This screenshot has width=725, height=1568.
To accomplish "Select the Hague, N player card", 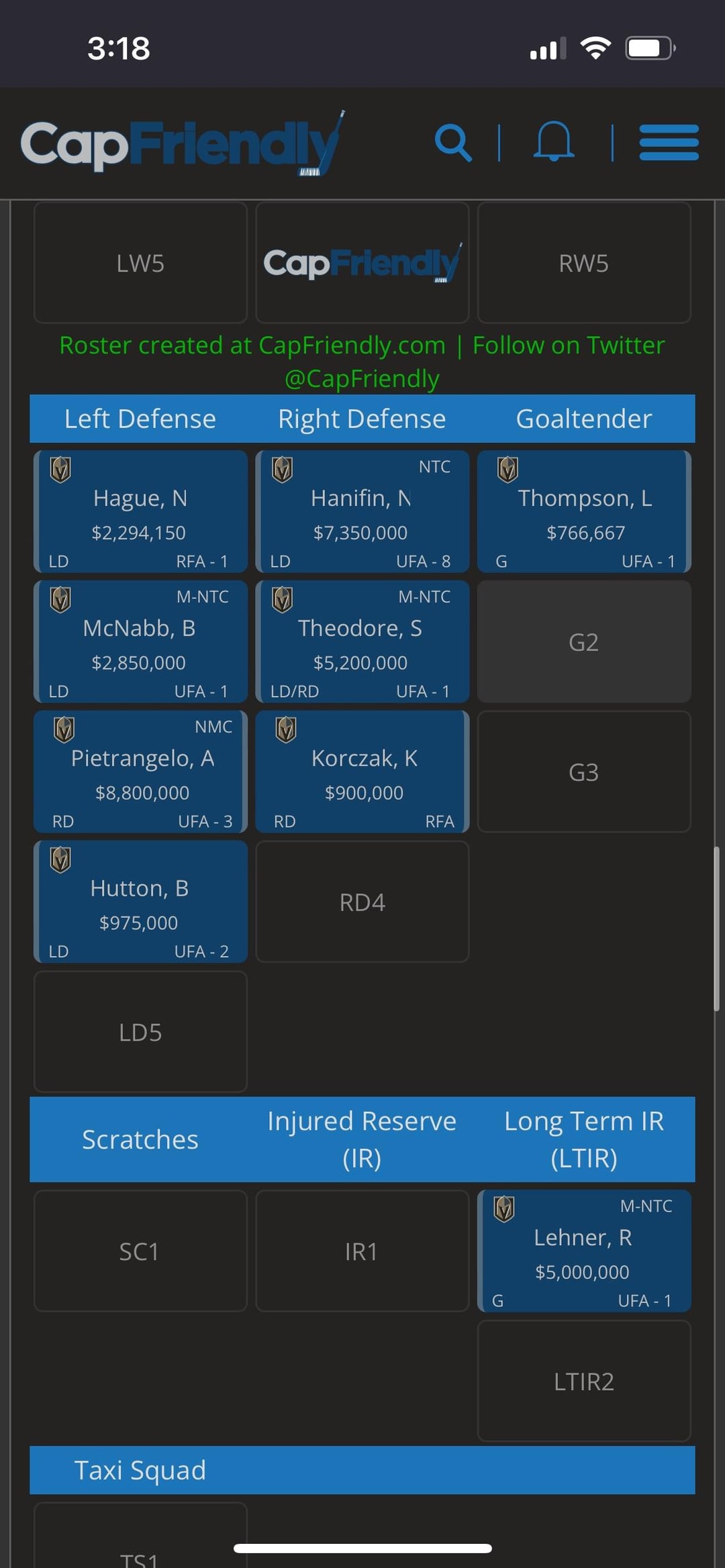I will tap(140, 511).
